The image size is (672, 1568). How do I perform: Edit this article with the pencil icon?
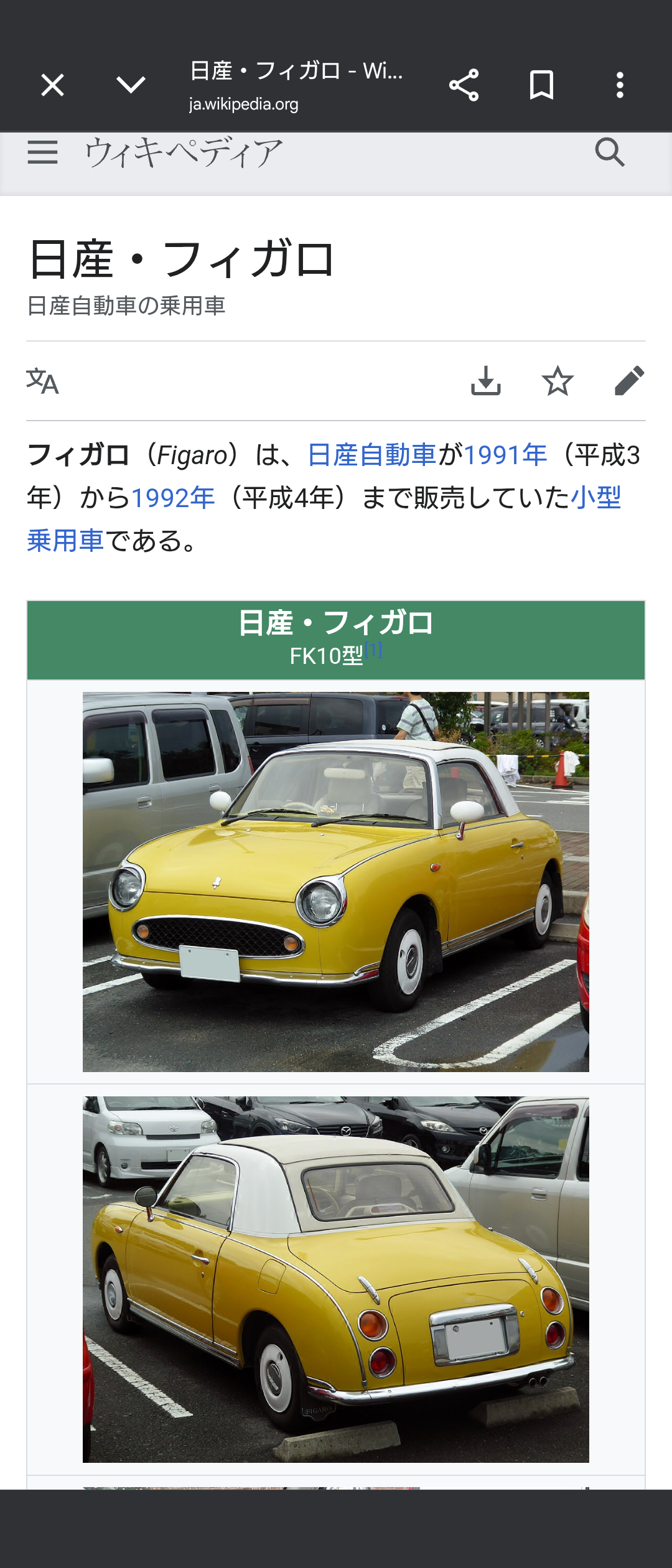click(629, 381)
